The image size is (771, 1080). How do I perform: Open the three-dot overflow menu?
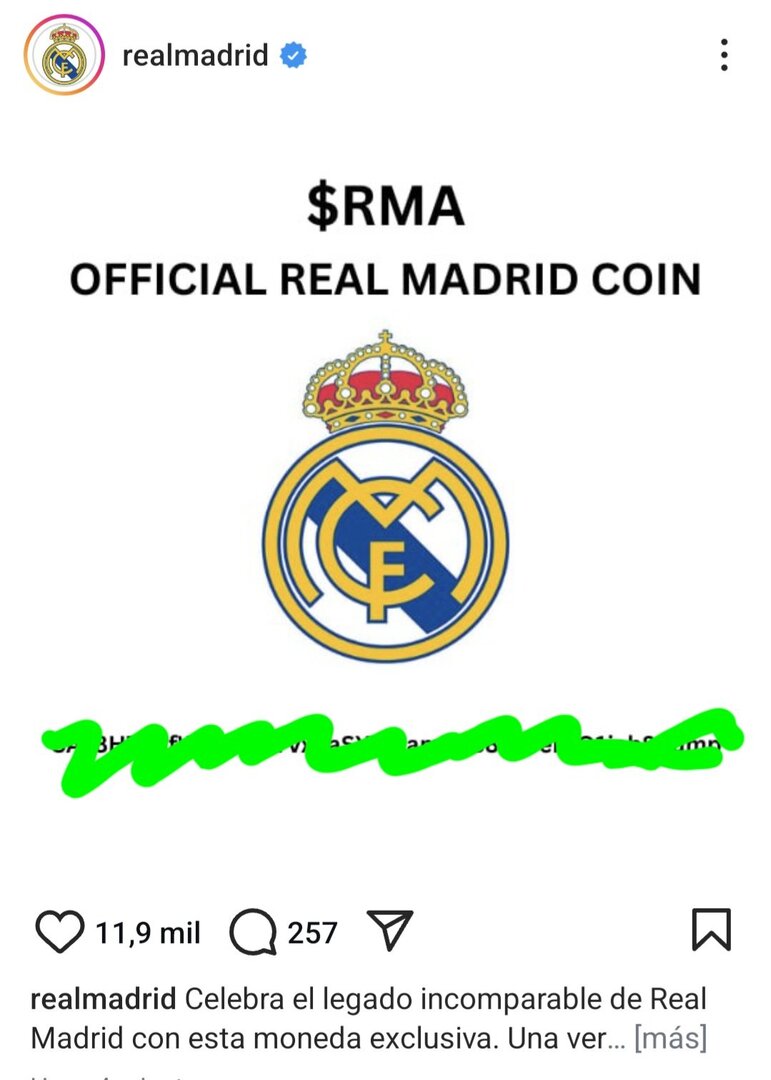coord(724,56)
